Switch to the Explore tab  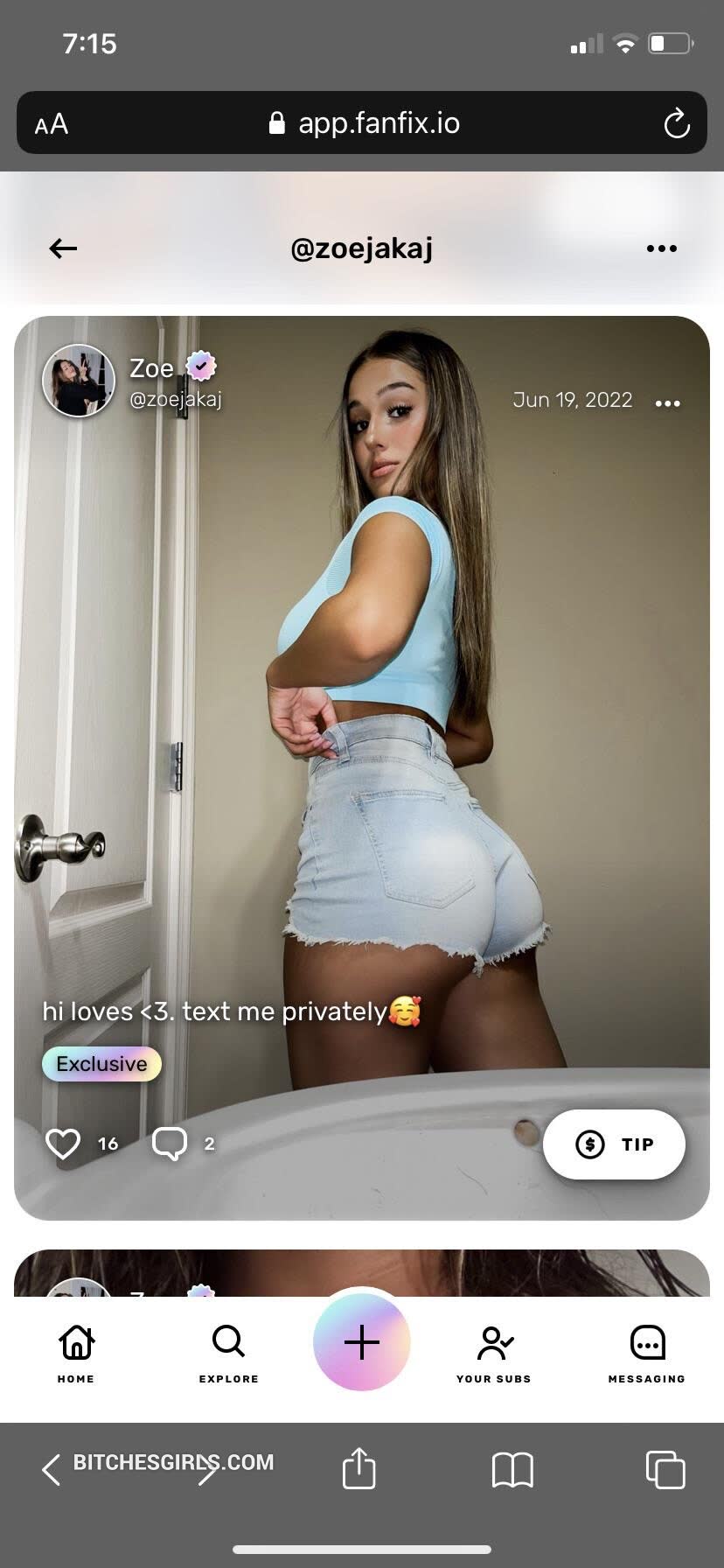(x=228, y=1352)
